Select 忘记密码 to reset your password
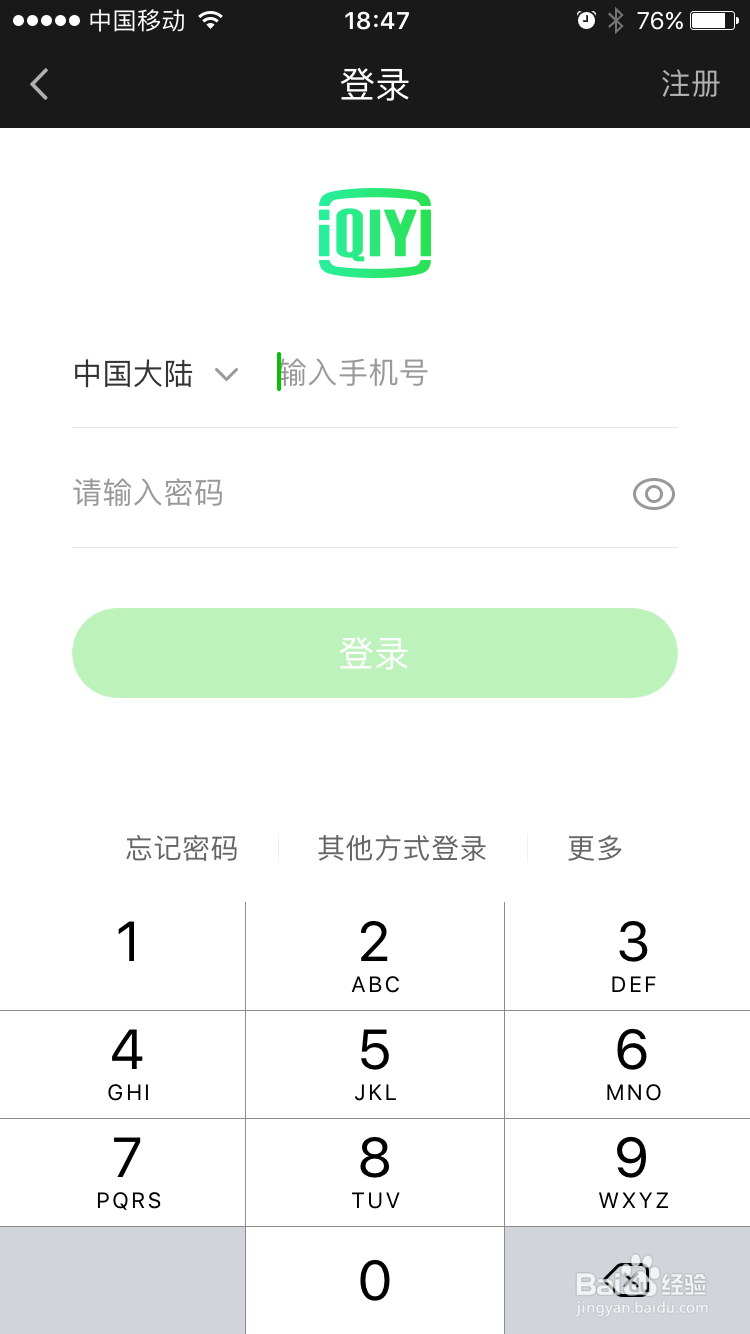The height and width of the screenshot is (1334, 750). 181,848
